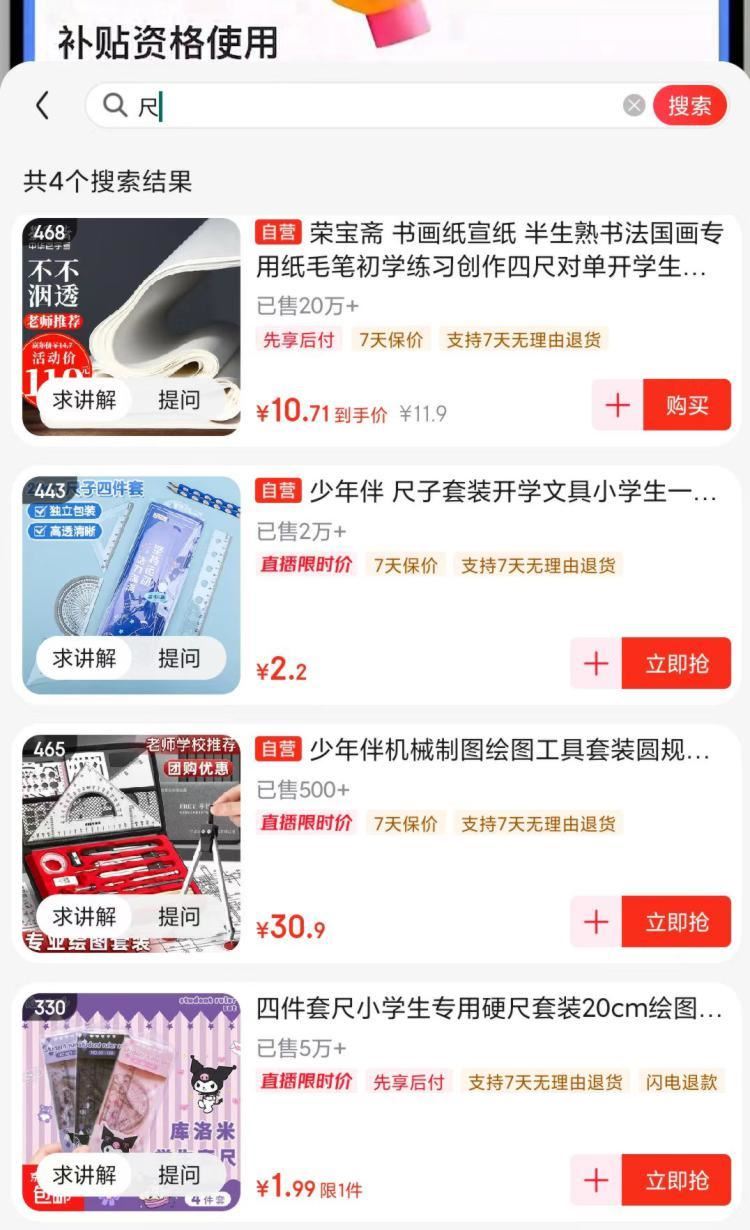Tap 立即抢 for 少年伴机械制图绘图工具套装
Image resolution: width=750 pixels, height=1230 pixels.
[x=676, y=921]
